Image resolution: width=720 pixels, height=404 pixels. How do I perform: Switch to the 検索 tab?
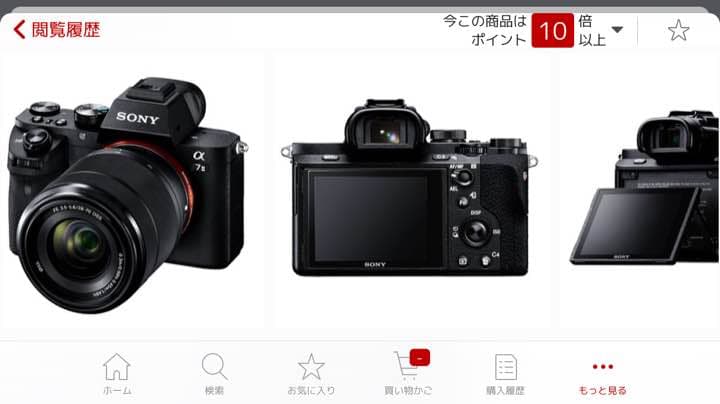click(214, 374)
